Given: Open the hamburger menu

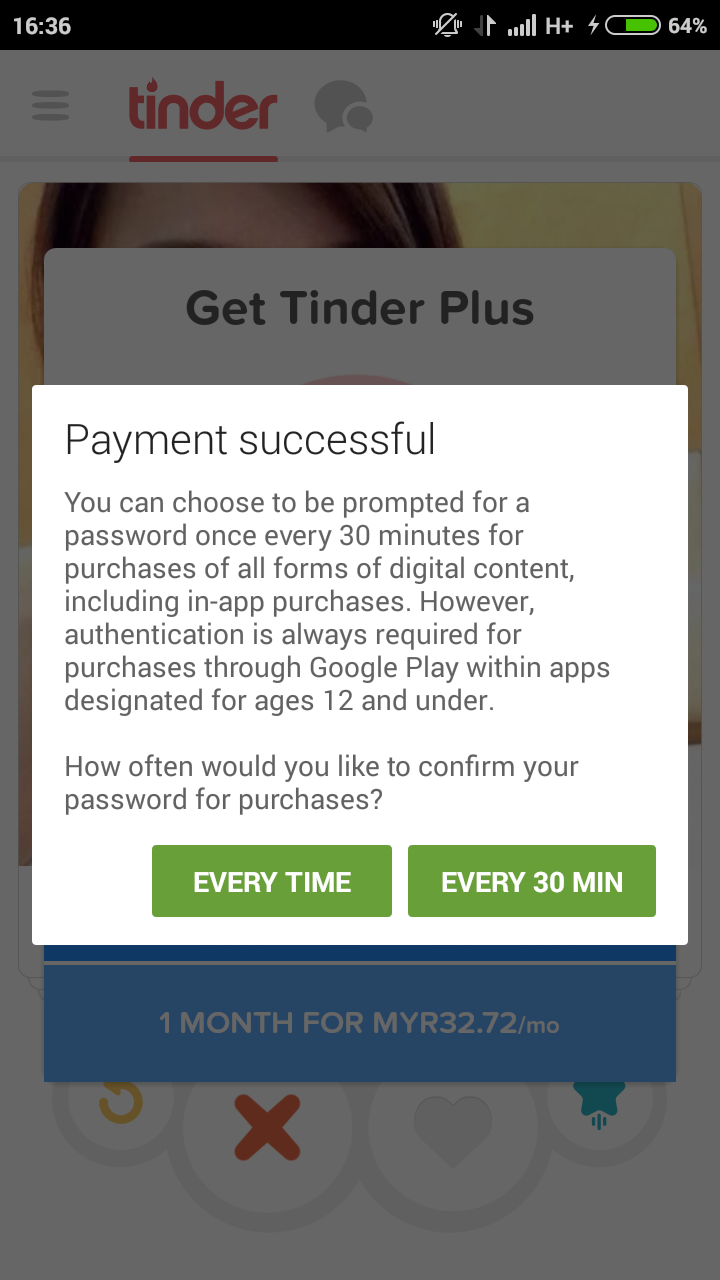Looking at the screenshot, I should [x=51, y=106].
